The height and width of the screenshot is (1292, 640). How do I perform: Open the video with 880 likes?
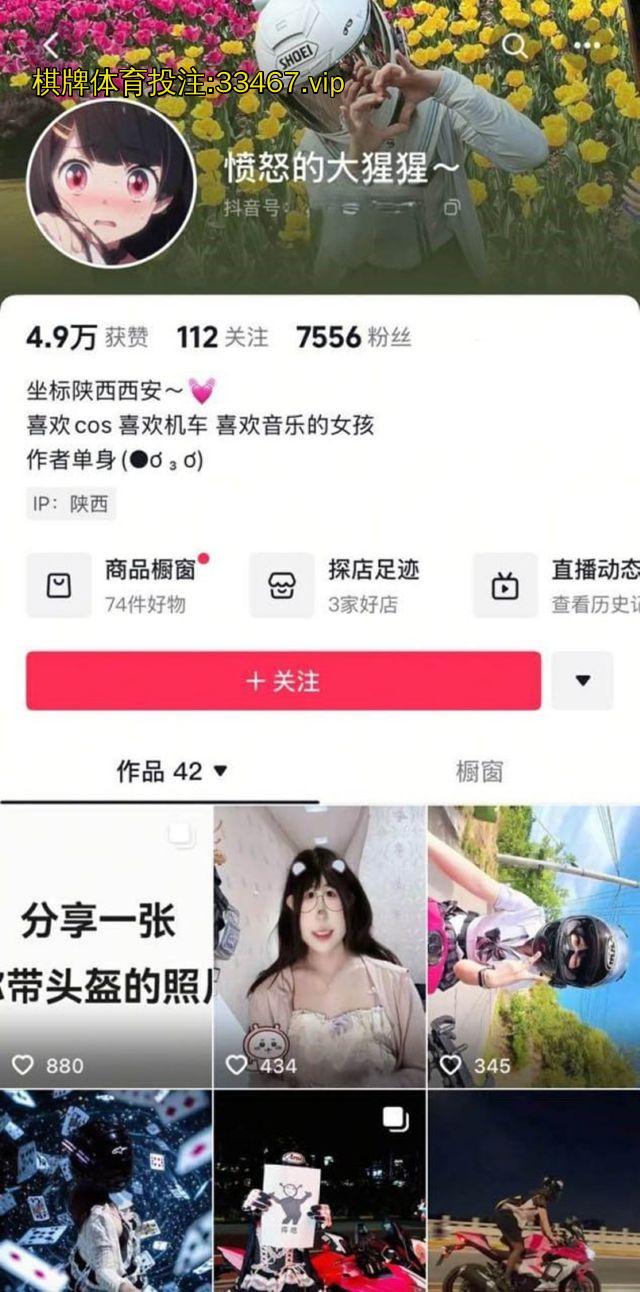click(105, 945)
